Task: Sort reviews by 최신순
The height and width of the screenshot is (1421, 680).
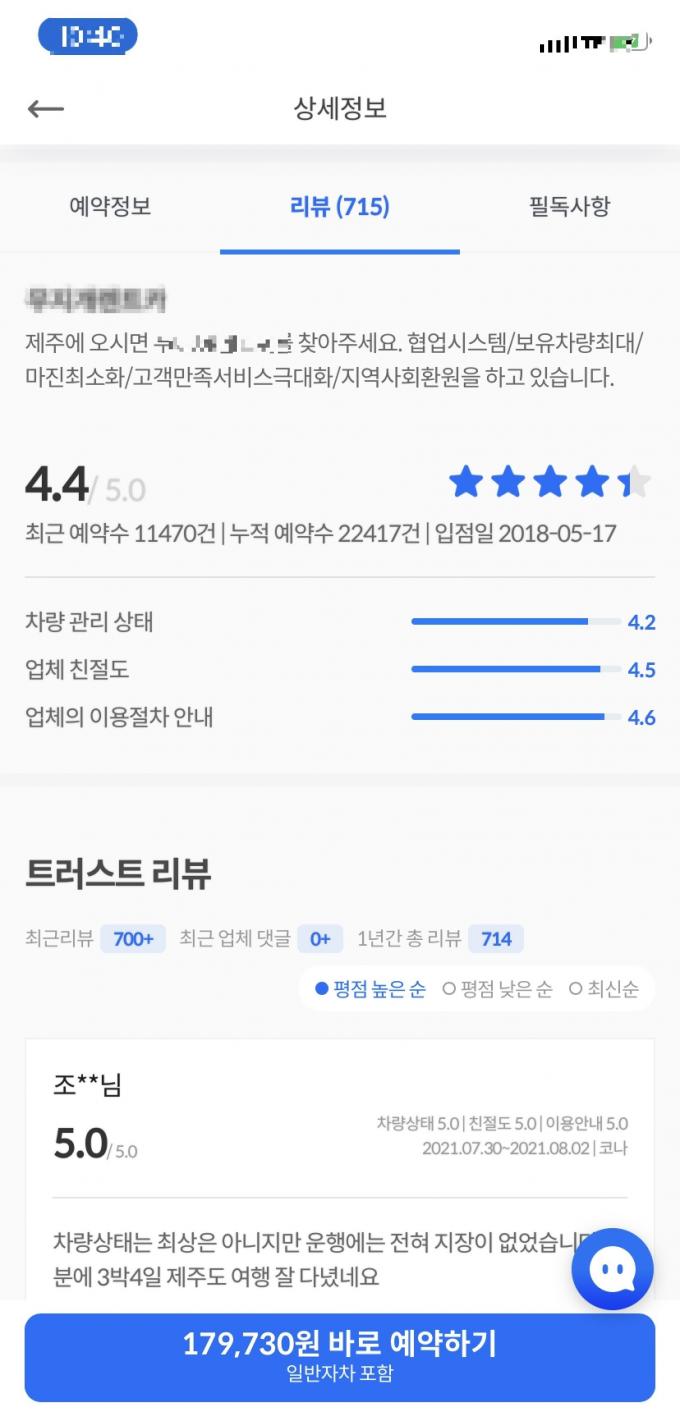Action: (604, 989)
